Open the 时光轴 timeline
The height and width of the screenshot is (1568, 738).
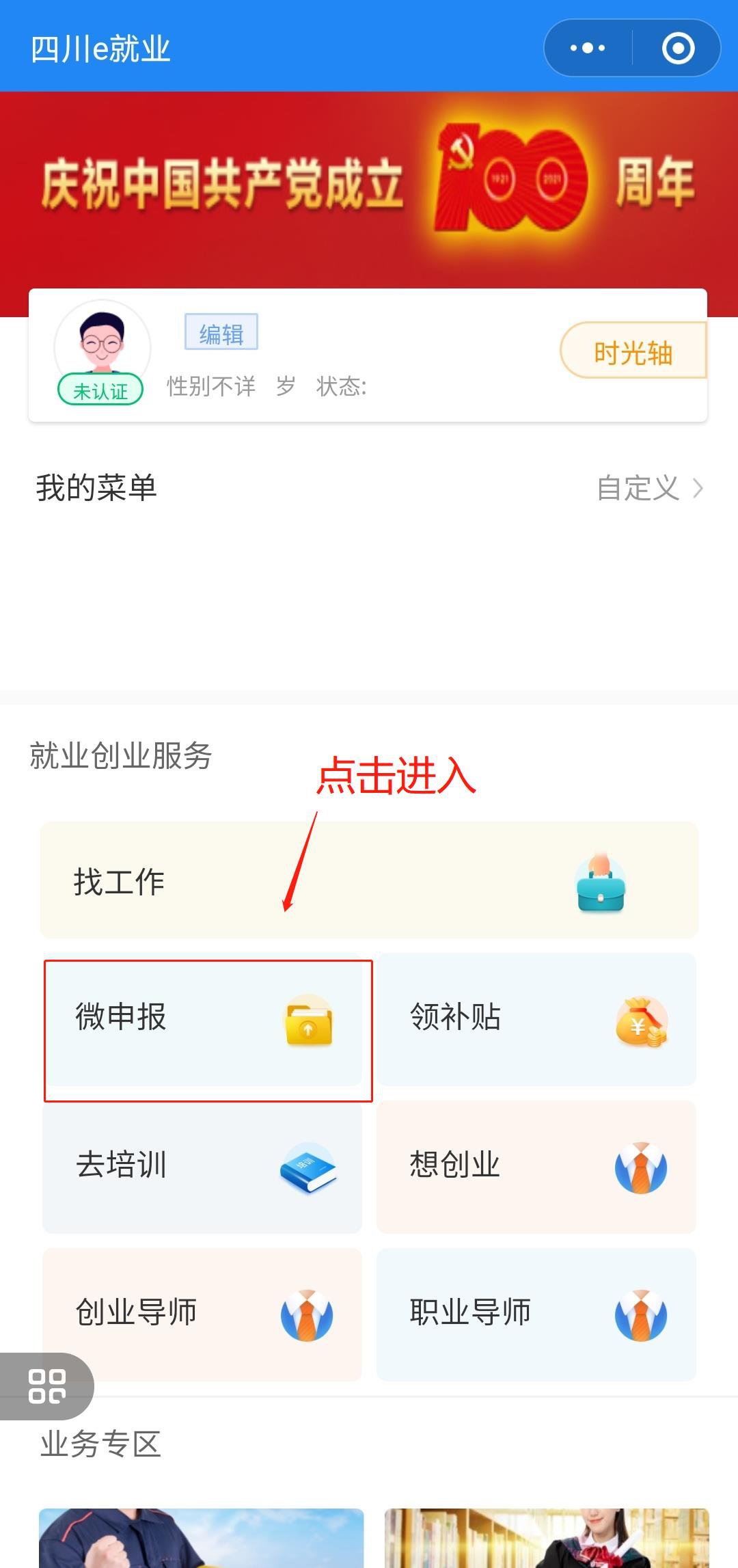[x=633, y=351]
